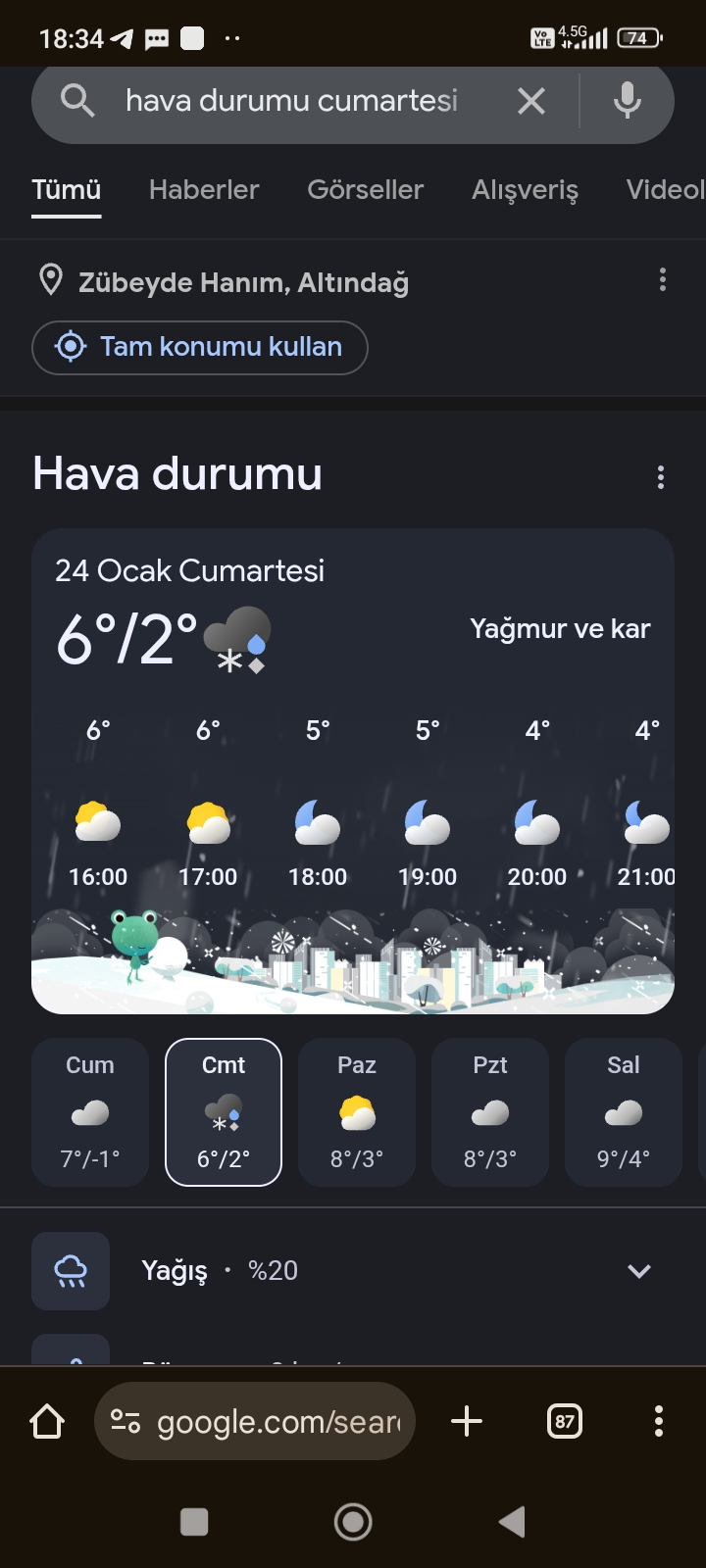Open a new browser tab
This screenshot has height=1568, width=706.
467,1421
